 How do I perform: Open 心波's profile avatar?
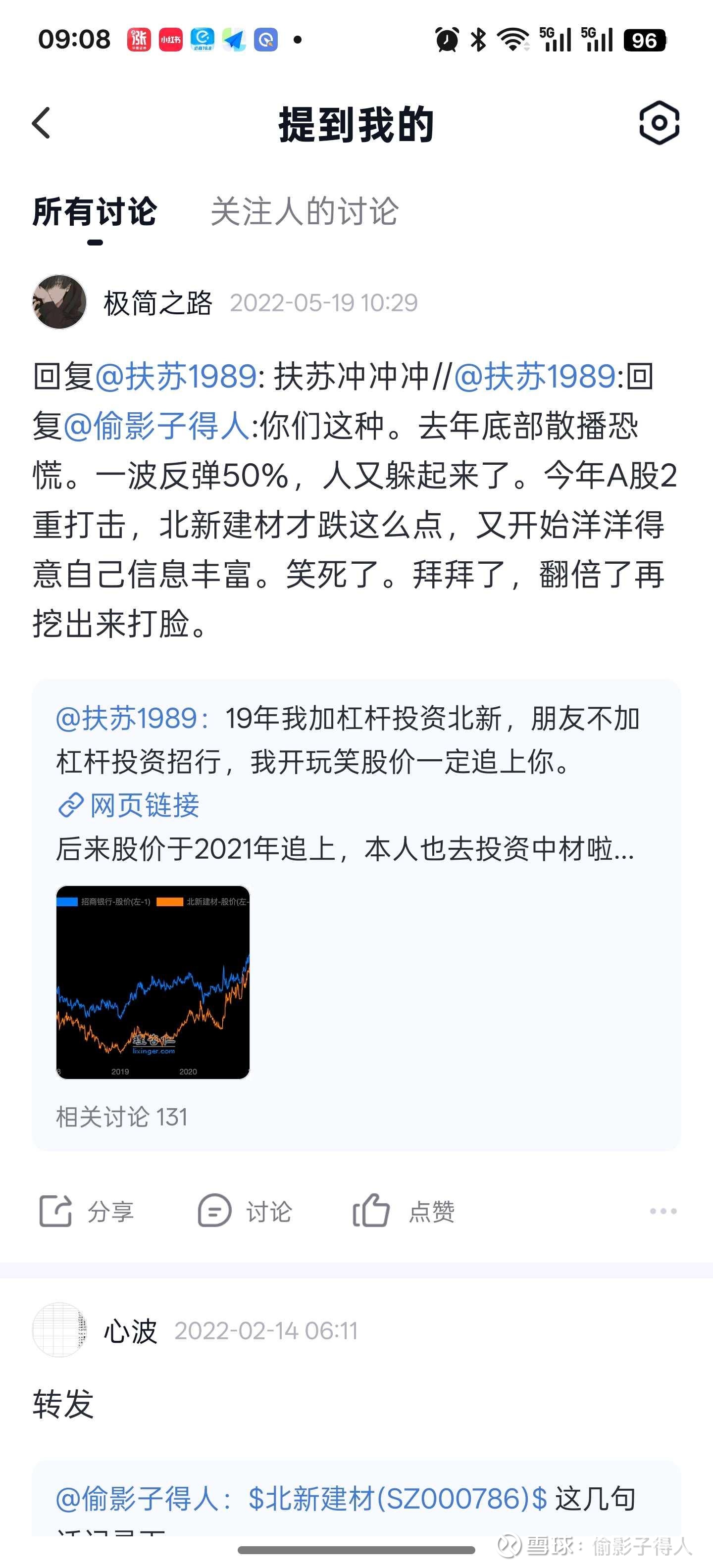pyautogui.click(x=60, y=1330)
